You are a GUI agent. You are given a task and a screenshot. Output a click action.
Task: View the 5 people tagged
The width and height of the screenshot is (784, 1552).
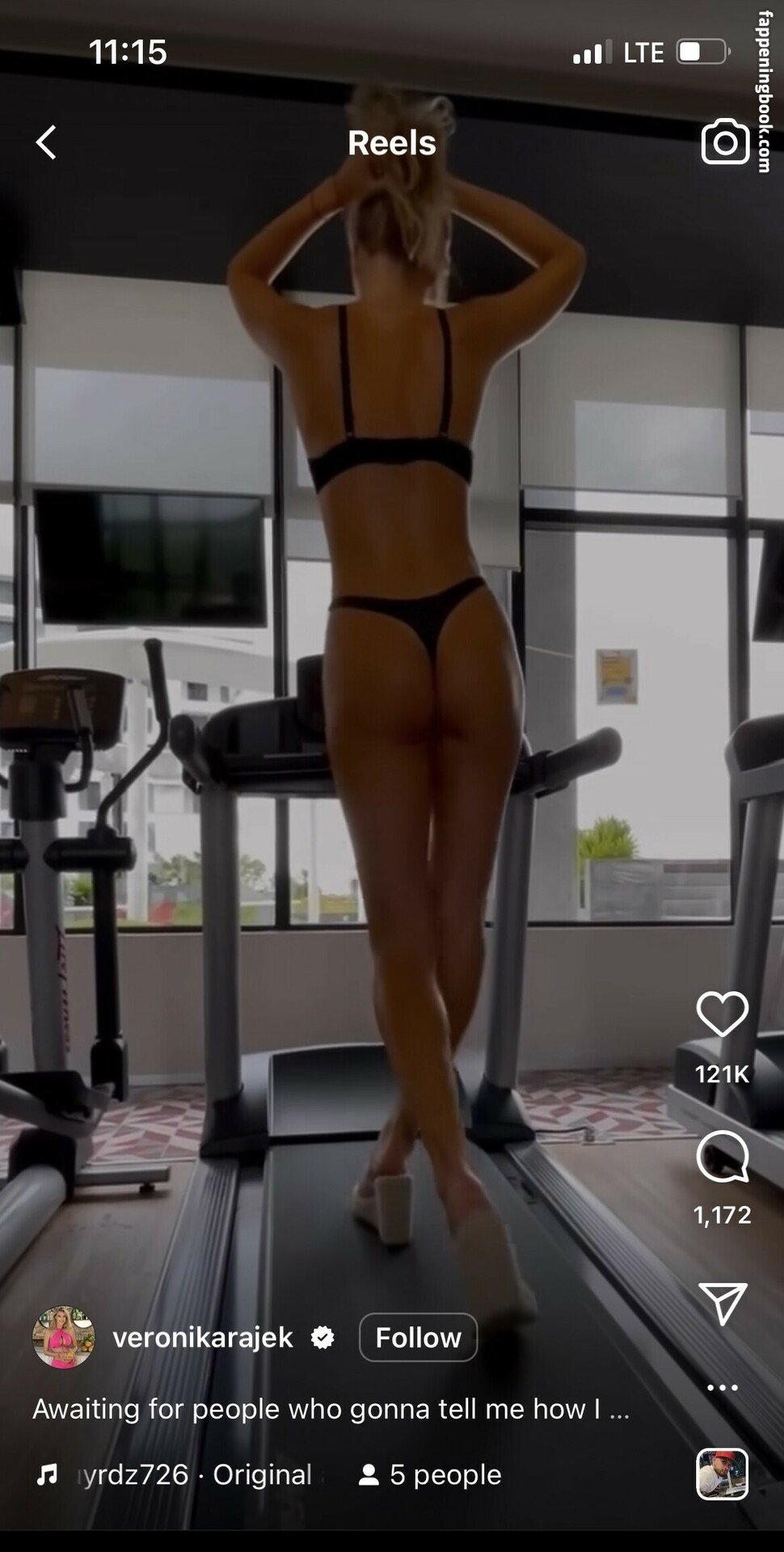[x=430, y=1475]
